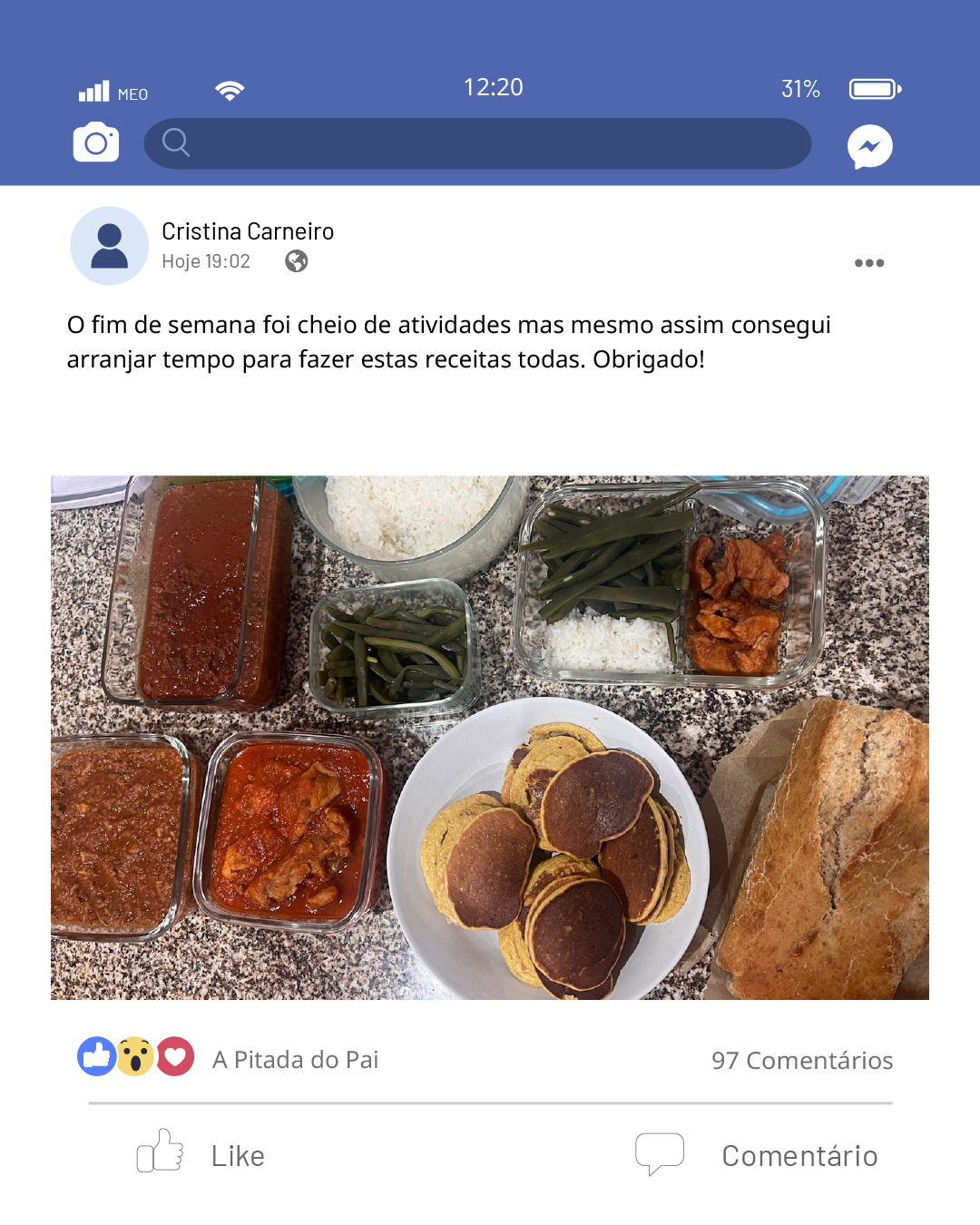Open the camera icon in the top bar

click(x=96, y=142)
